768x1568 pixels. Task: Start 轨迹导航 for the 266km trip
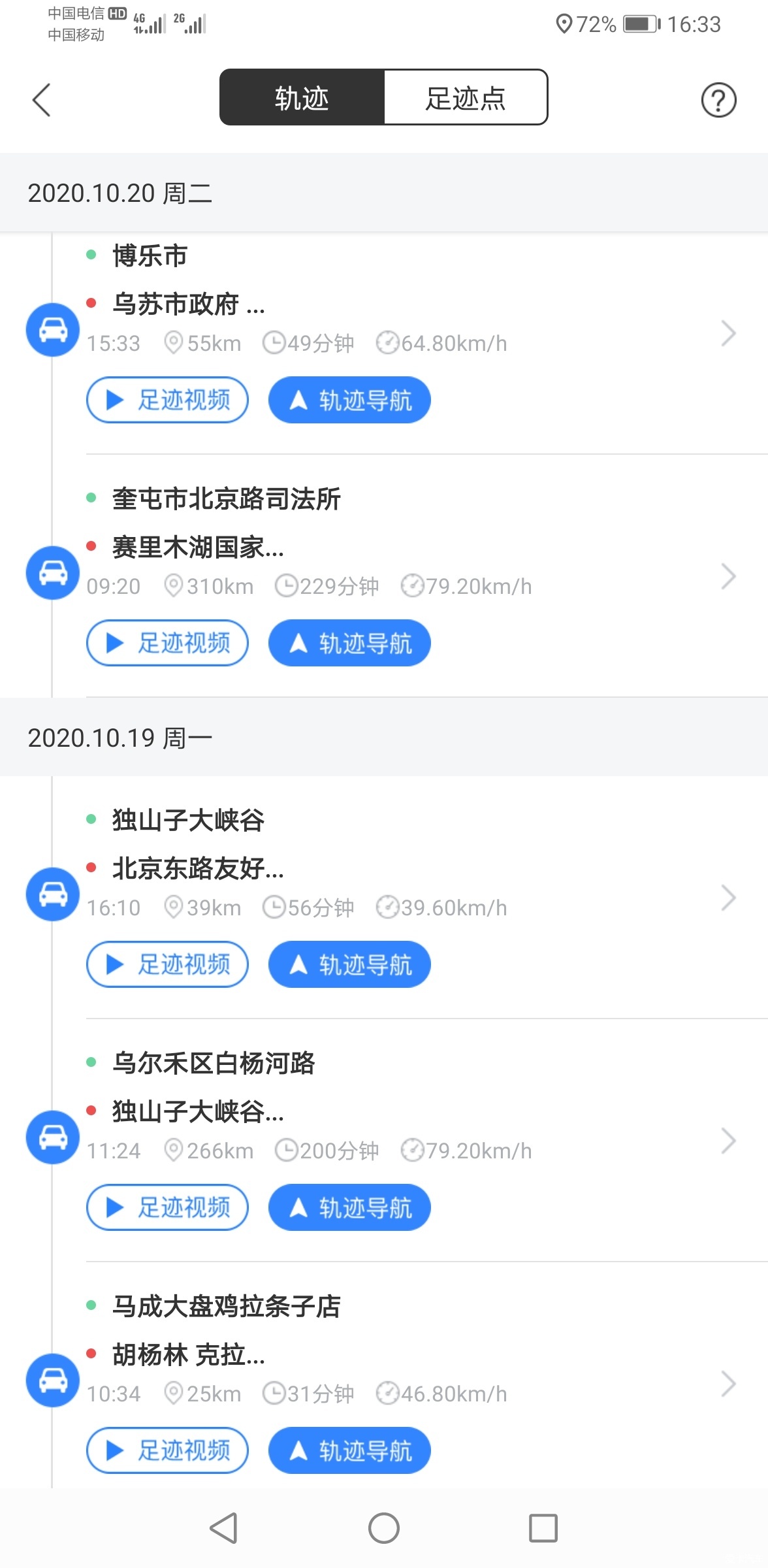coord(349,1207)
